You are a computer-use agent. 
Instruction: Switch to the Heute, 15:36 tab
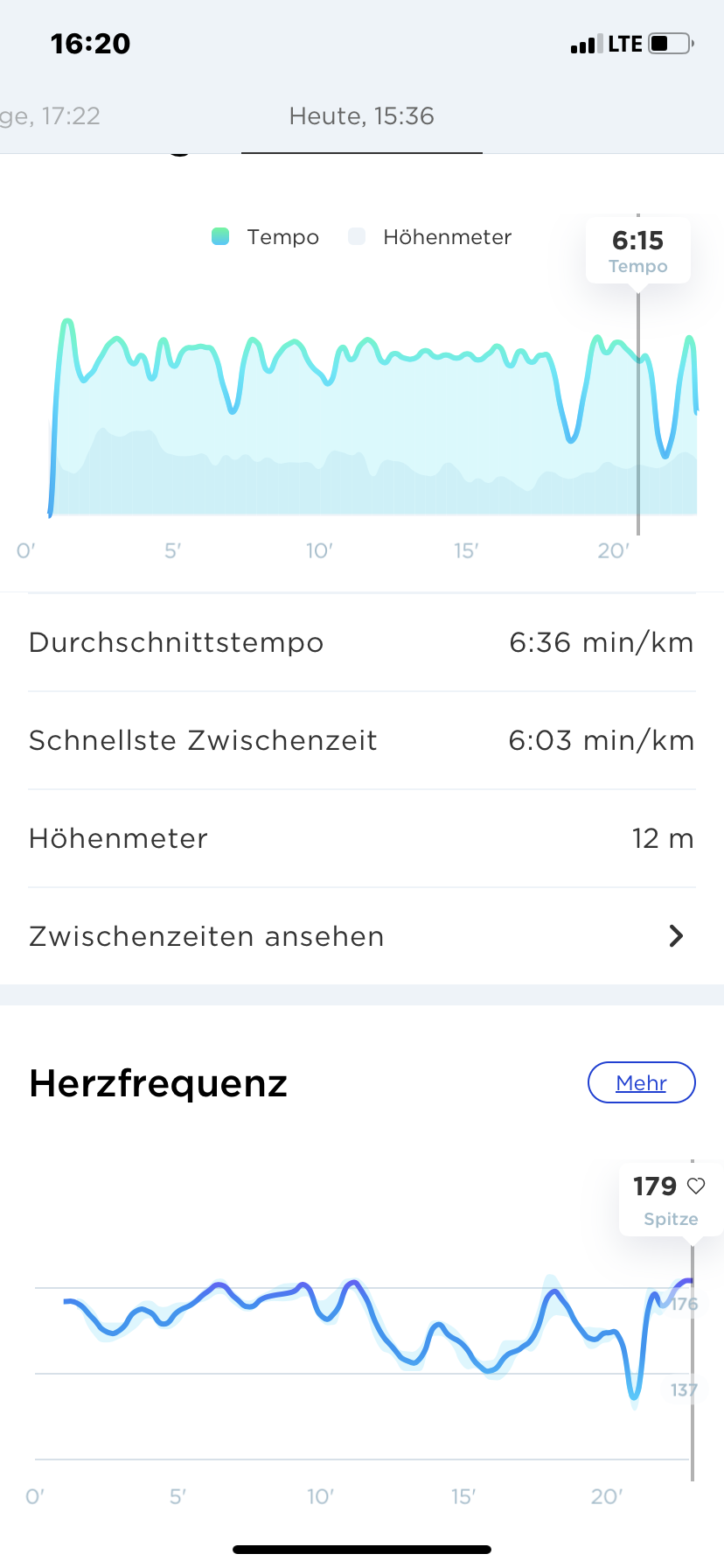coord(361,116)
